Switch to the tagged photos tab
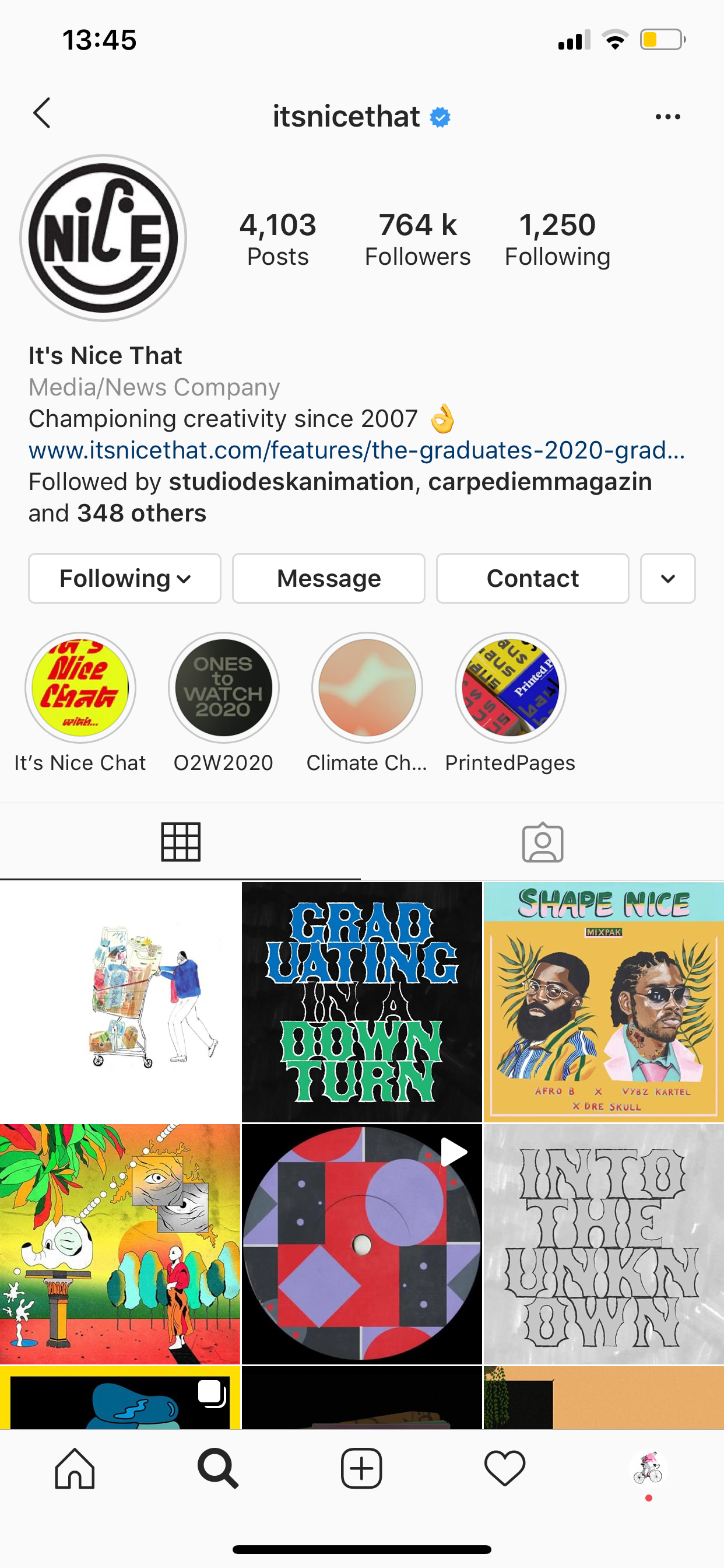Screen dimensions: 724x1568 click(x=542, y=842)
